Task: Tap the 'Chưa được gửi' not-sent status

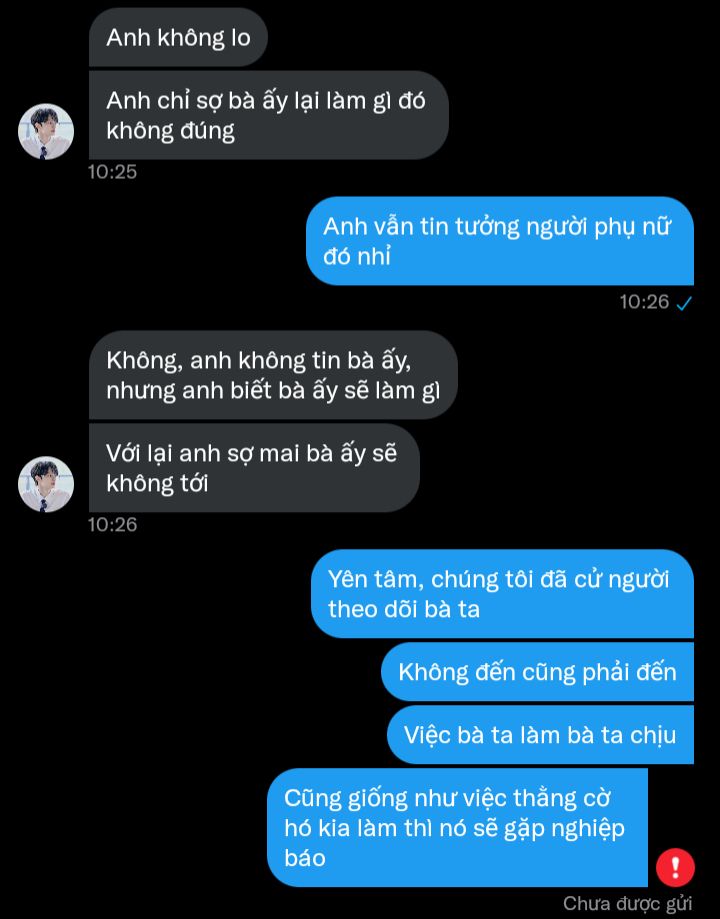Action: pos(627,903)
